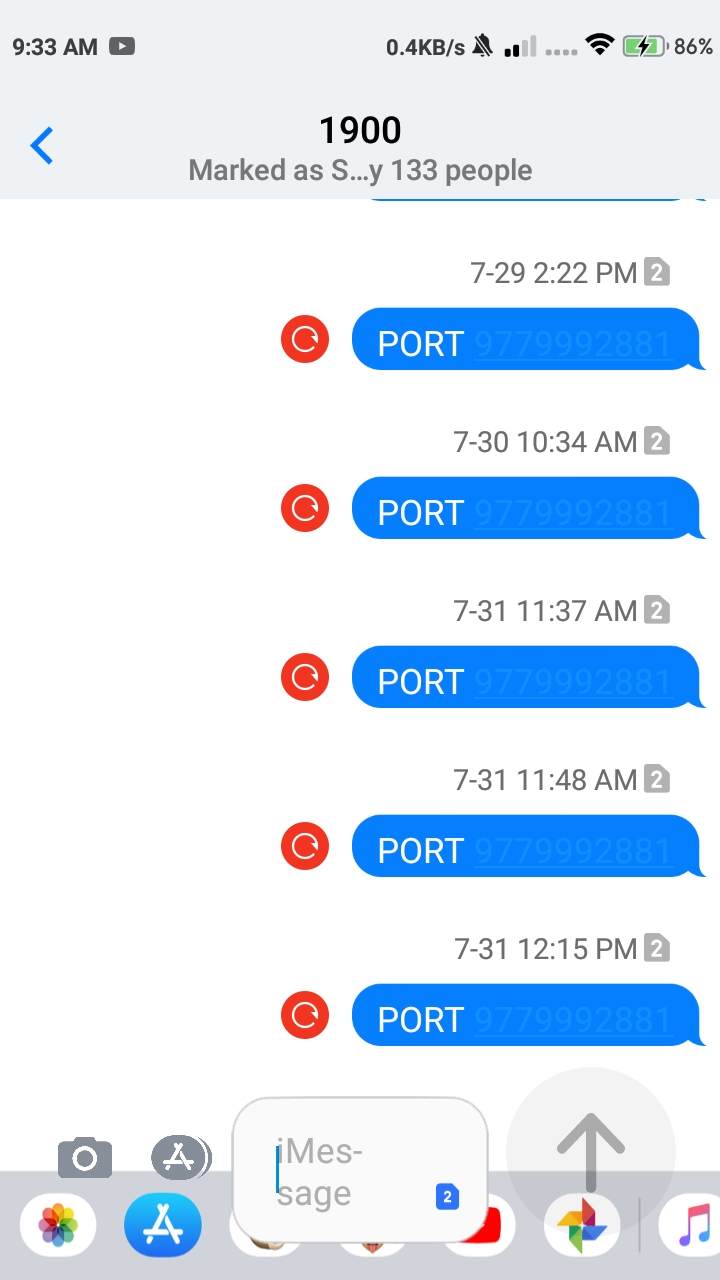Focus the iMessage text field

click(x=350, y=1170)
